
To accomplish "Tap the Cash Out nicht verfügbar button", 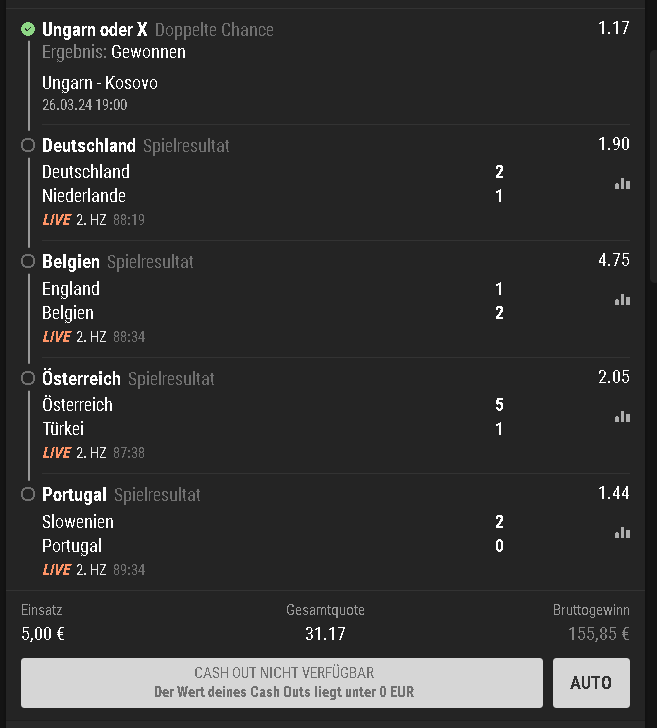I will [284, 683].
